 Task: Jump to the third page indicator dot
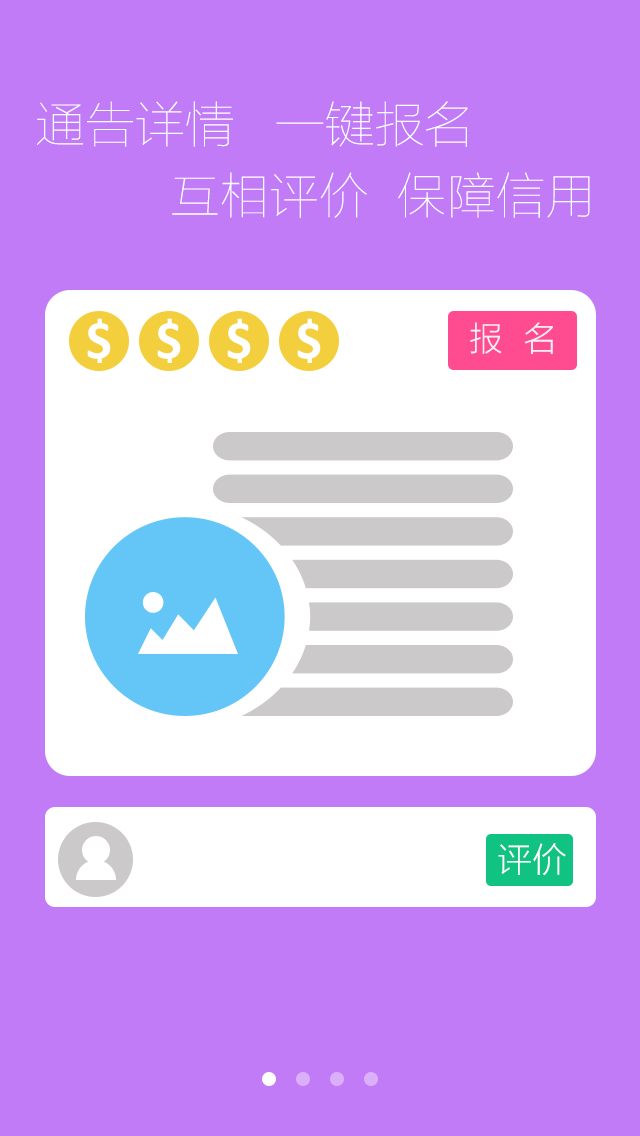(x=337, y=1079)
